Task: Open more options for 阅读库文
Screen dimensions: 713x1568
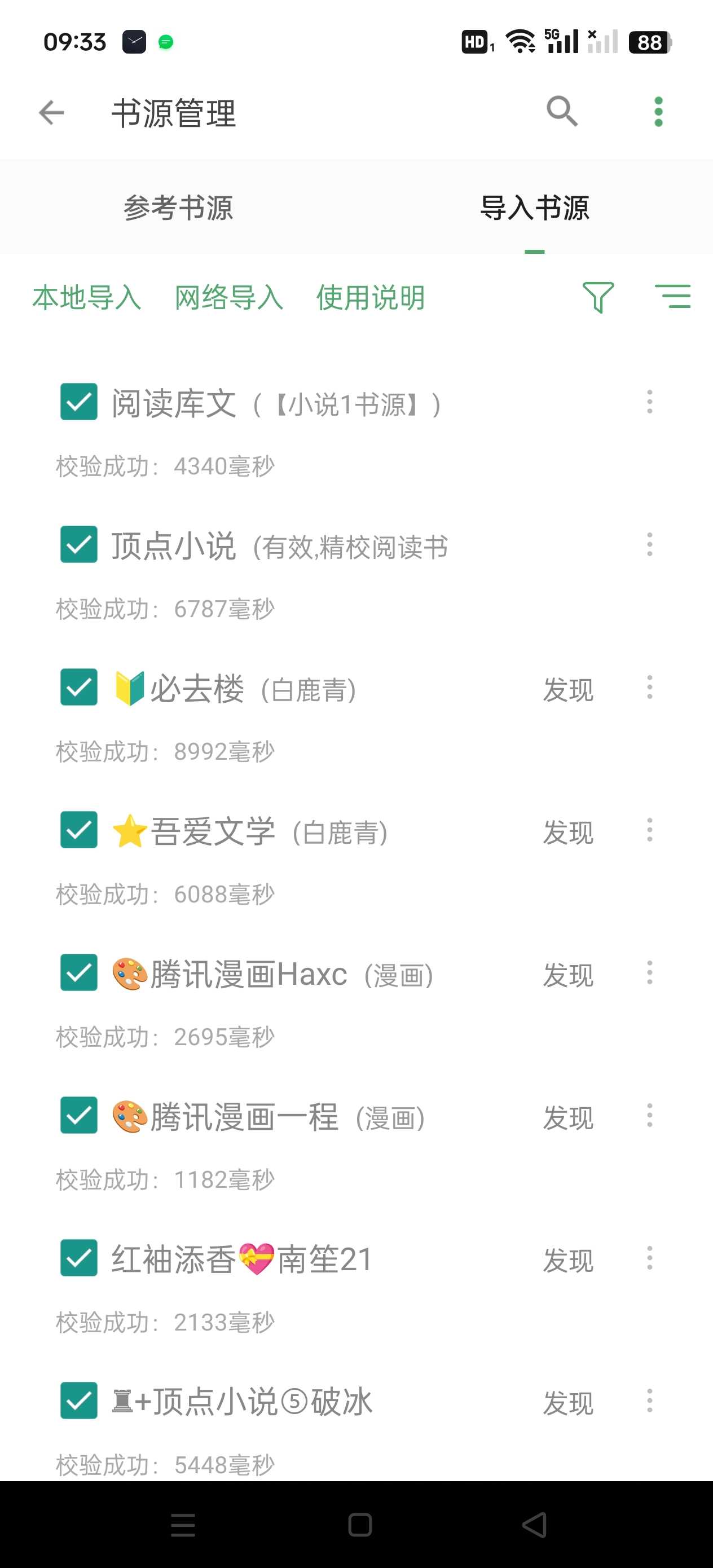Action: (x=650, y=402)
